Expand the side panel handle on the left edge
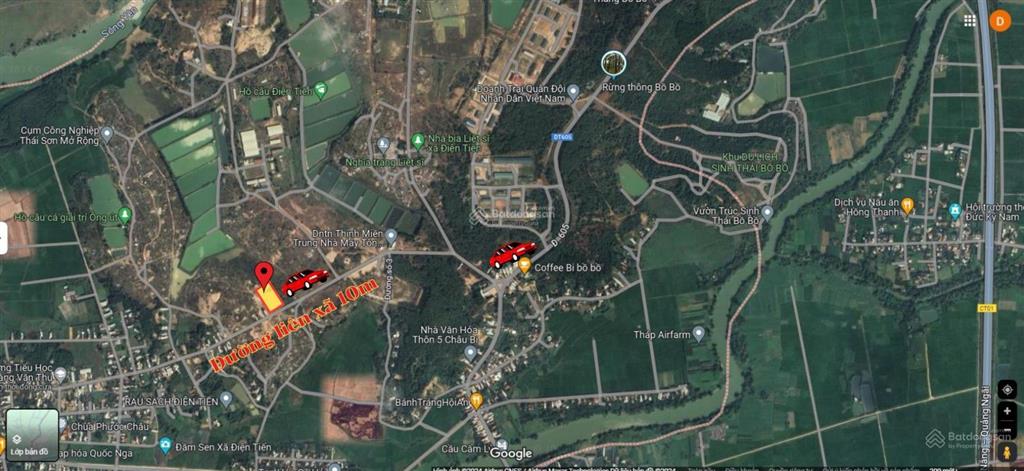The height and width of the screenshot is (471, 1024). coord(3,237)
